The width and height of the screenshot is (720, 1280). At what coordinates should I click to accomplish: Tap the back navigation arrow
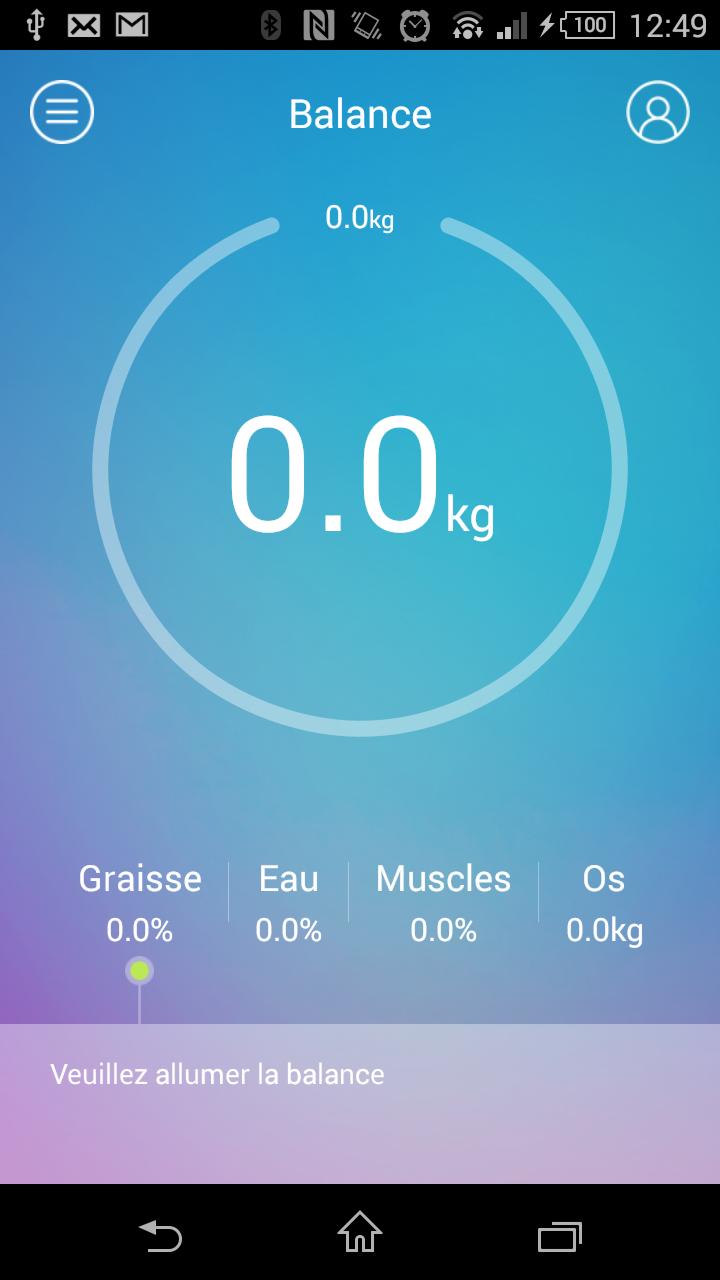tap(160, 1236)
